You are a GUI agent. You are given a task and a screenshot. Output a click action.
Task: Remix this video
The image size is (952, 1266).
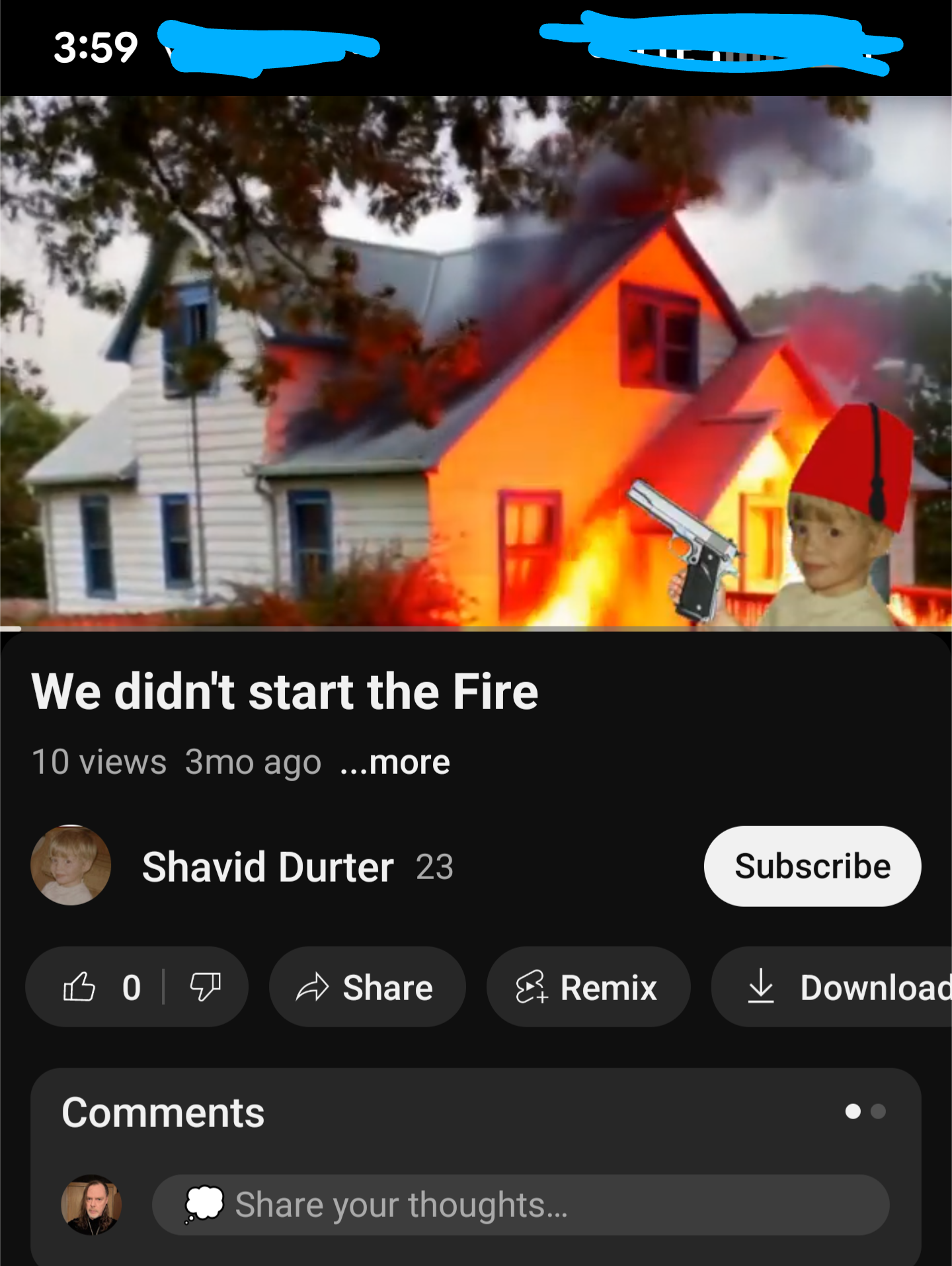588,988
